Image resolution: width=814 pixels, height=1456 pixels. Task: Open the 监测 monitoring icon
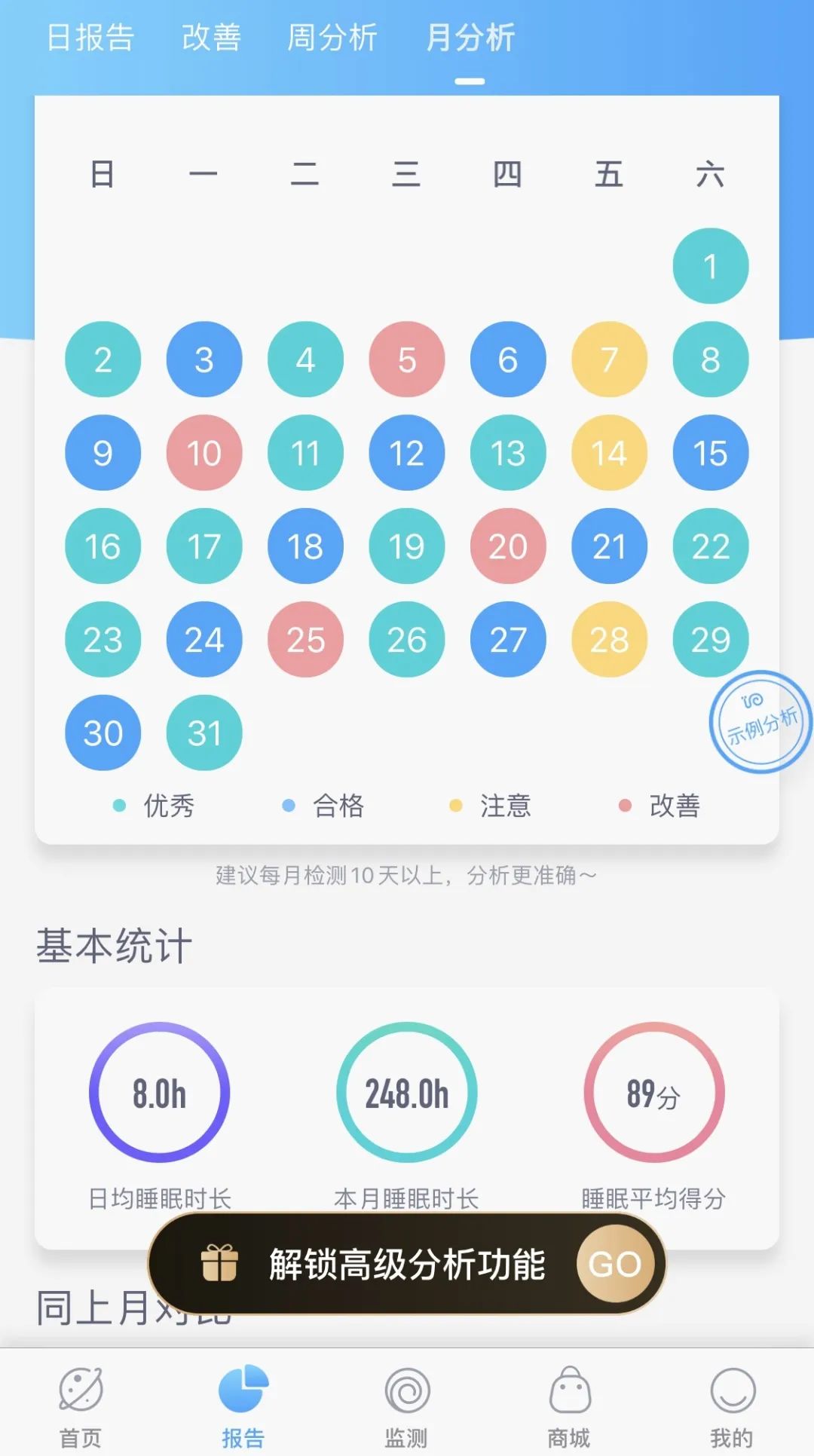(406, 1398)
